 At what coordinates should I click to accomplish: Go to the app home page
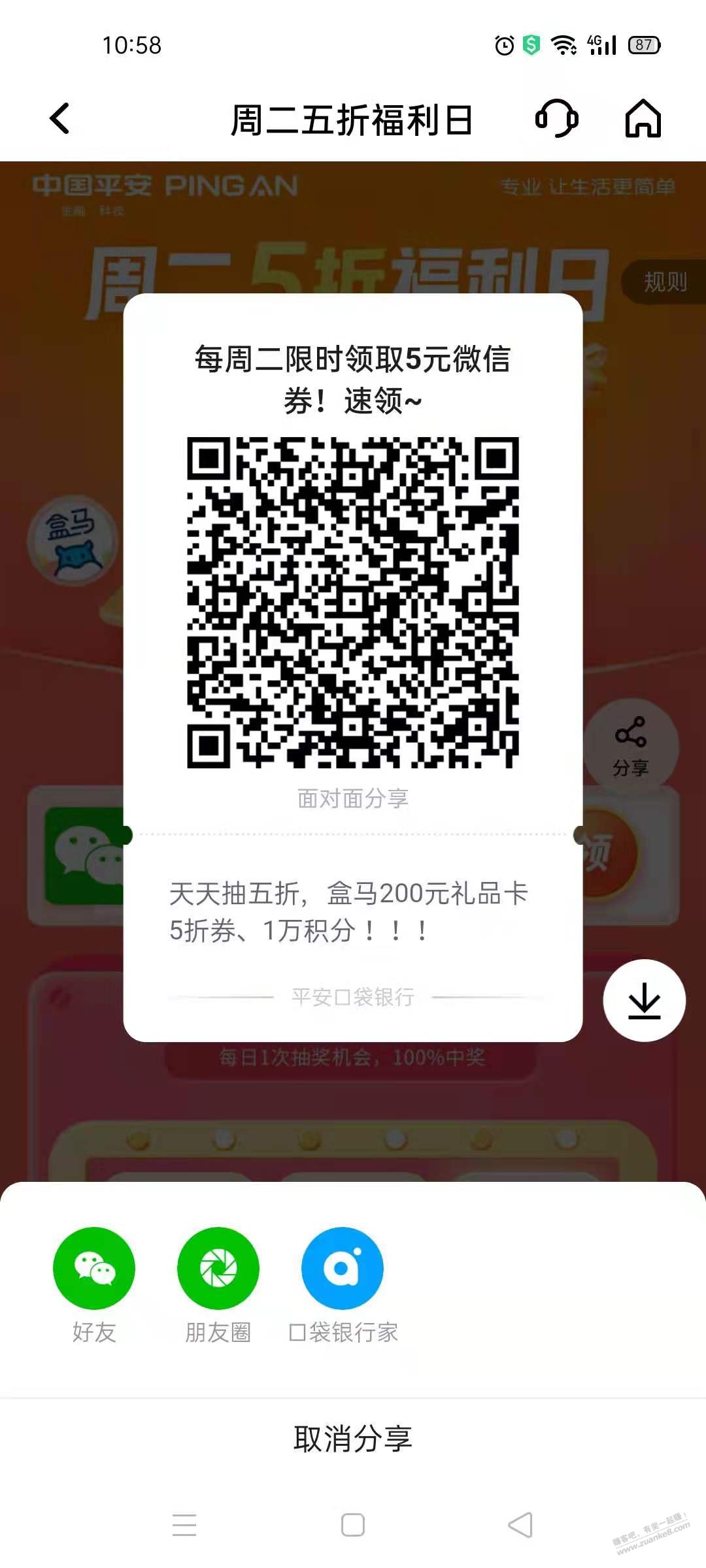[643, 119]
